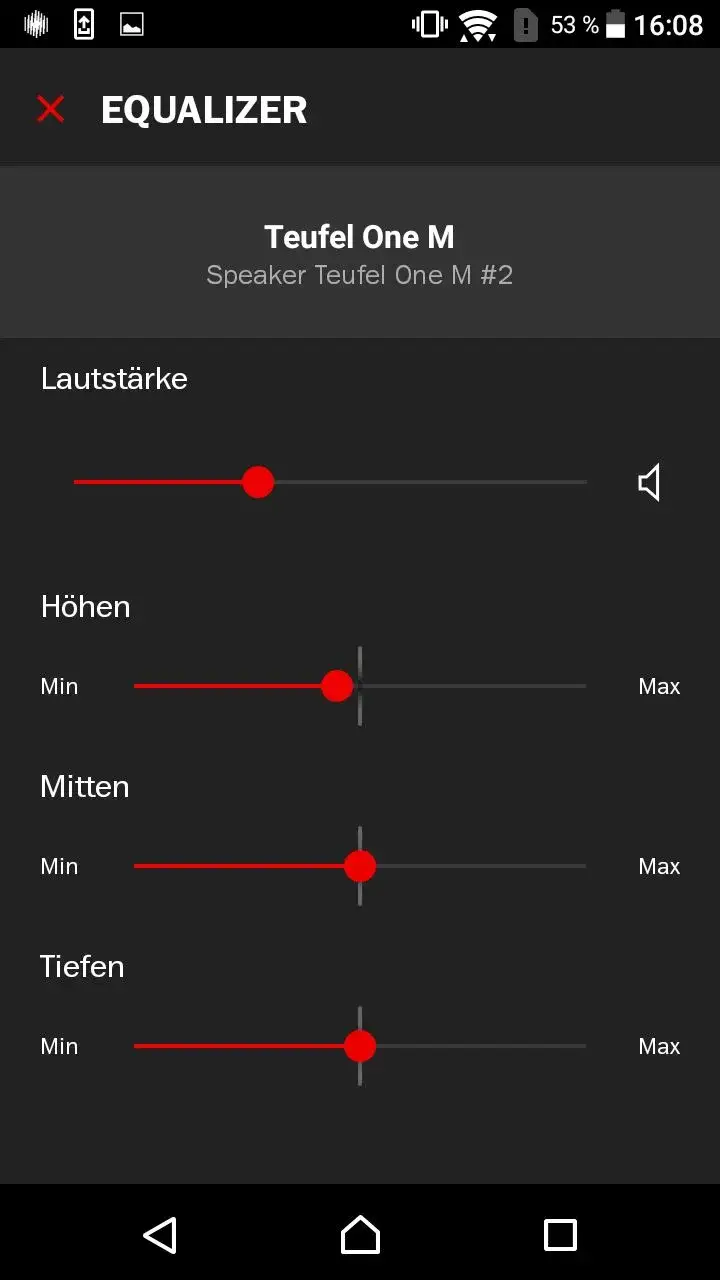Close the Equalizer screen
Viewport: 720px width, 1280px height.
point(50,109)
